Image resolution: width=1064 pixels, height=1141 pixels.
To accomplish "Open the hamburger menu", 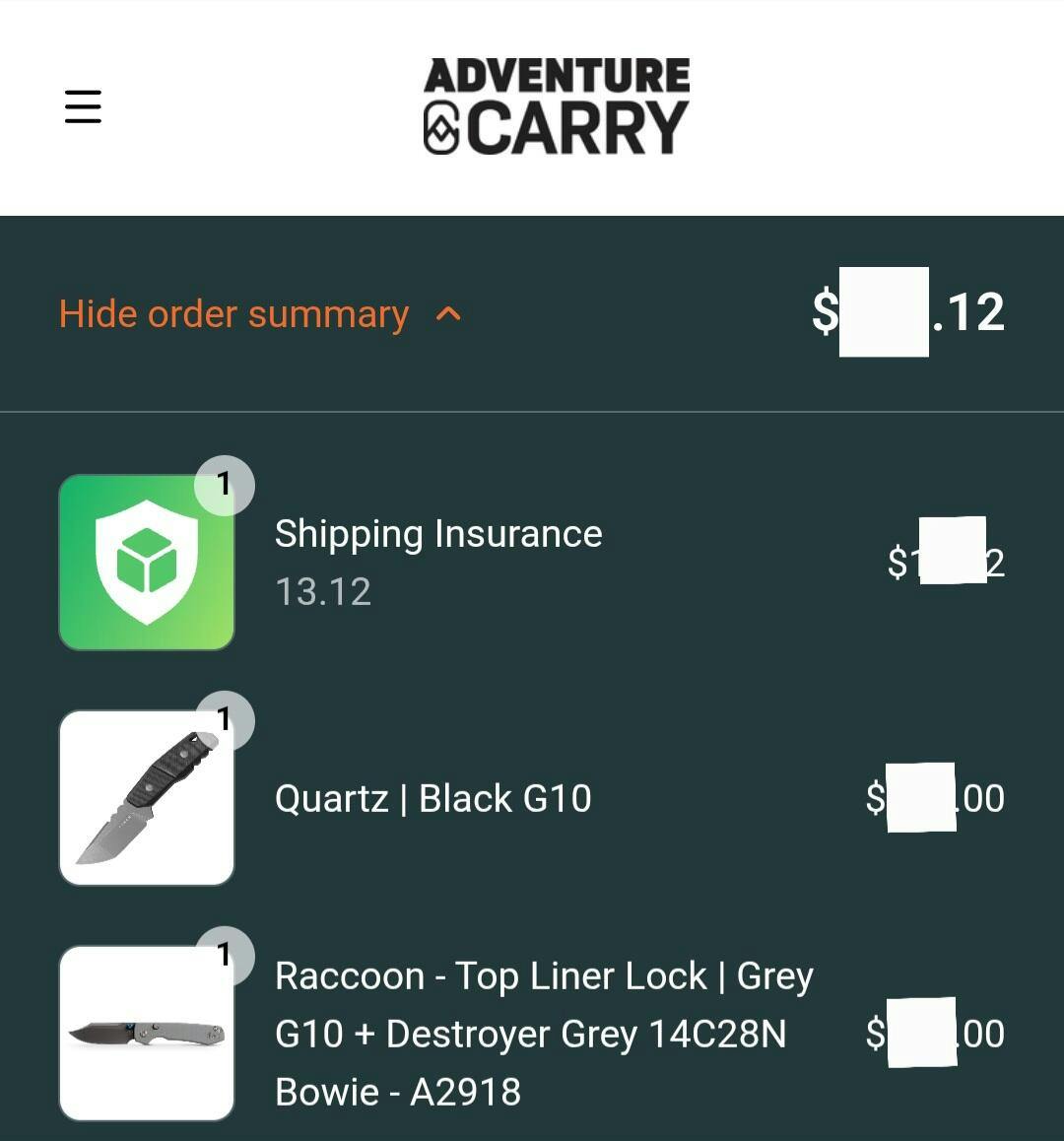I will [x=83, y=106].
